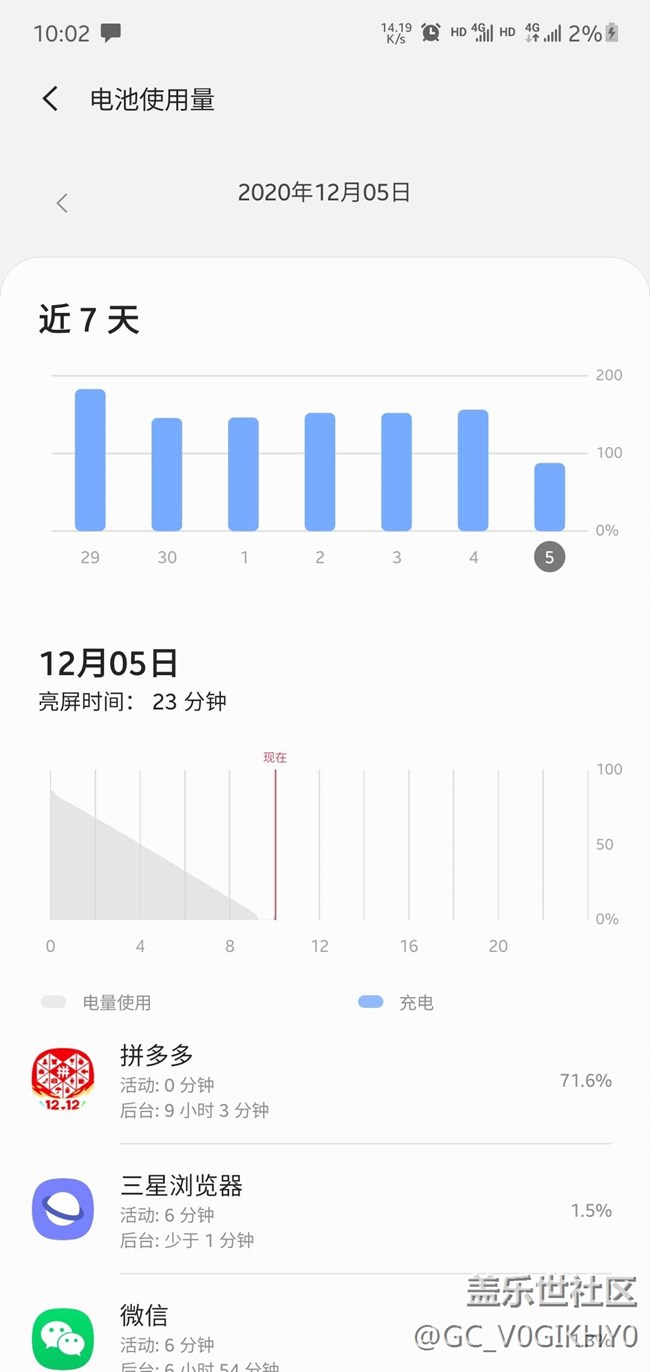
Task: Select the bar for day 3
Action: 397,472
